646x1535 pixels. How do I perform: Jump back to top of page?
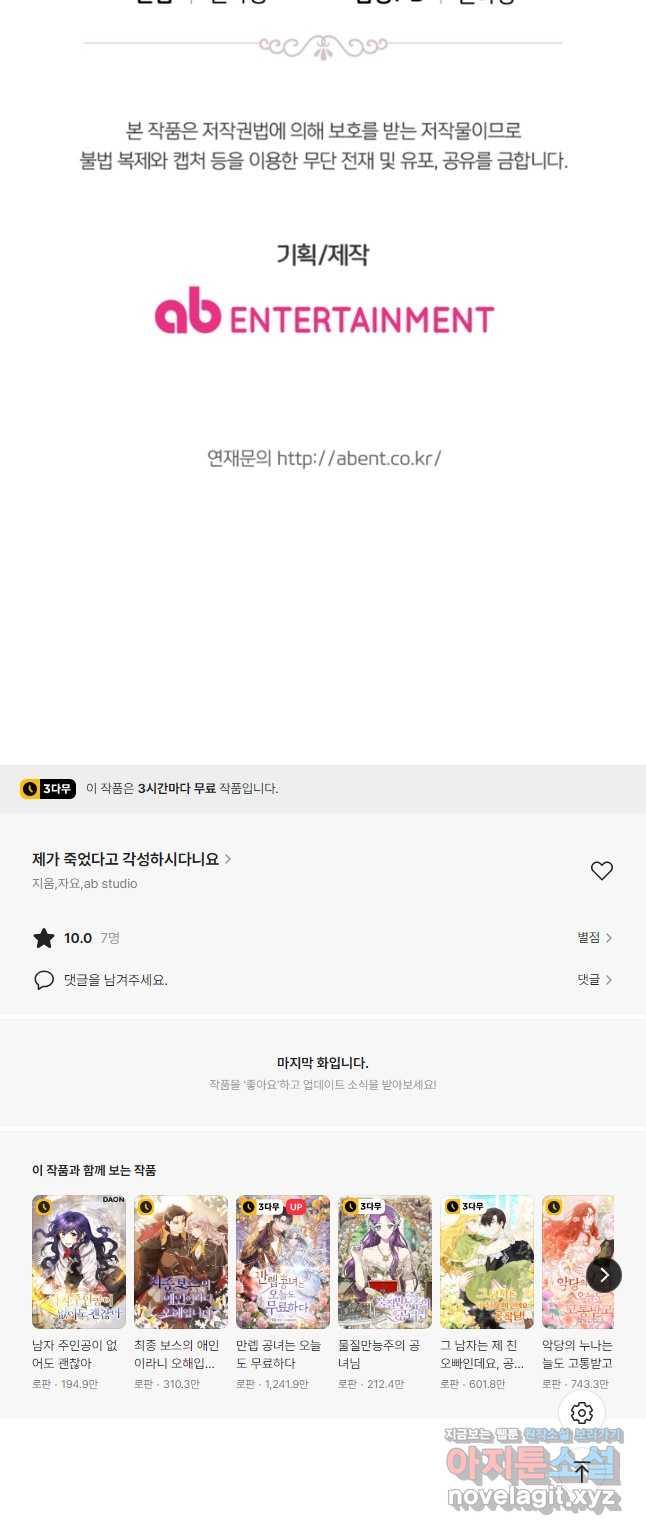click(x=582, y=1471)
